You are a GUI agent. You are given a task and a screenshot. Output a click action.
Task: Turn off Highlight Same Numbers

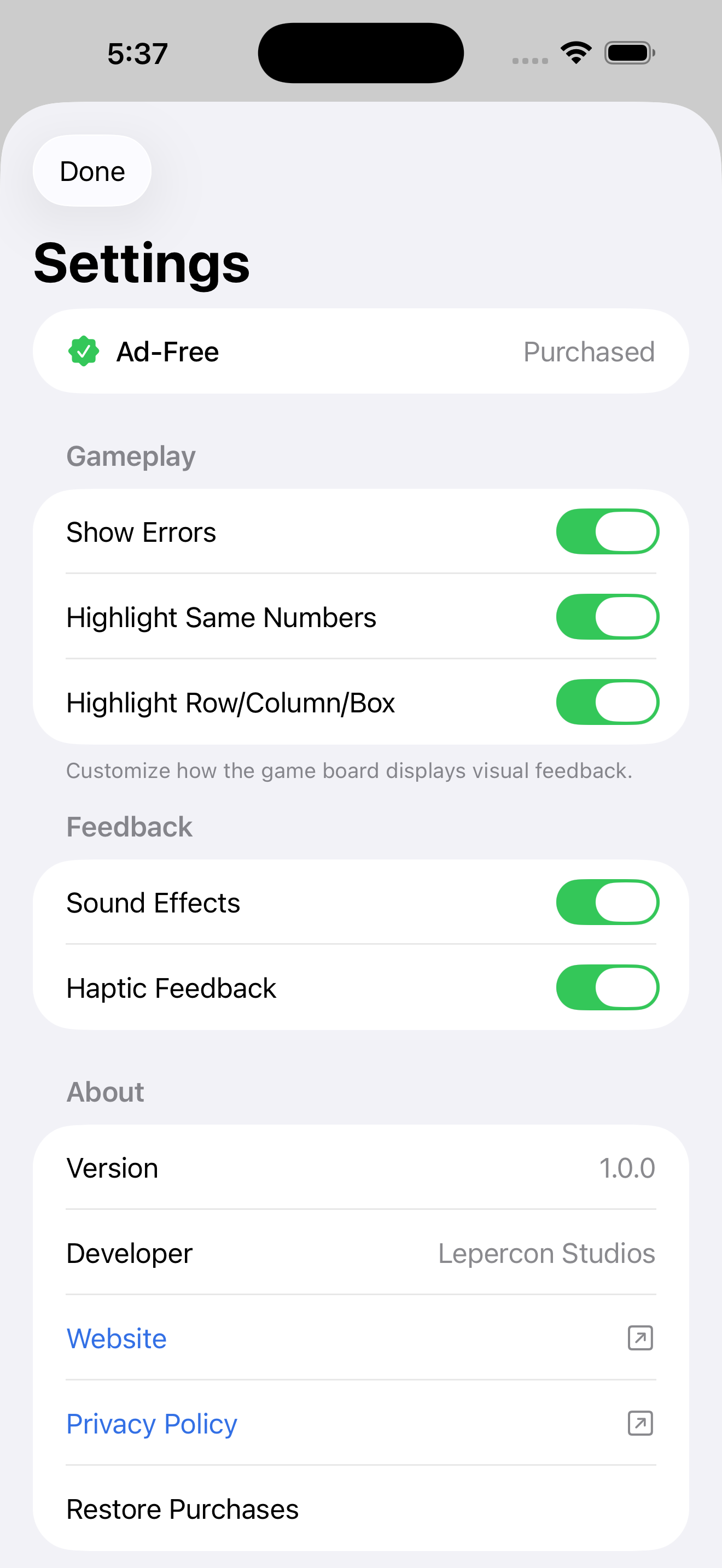click(x=607, y=616)
